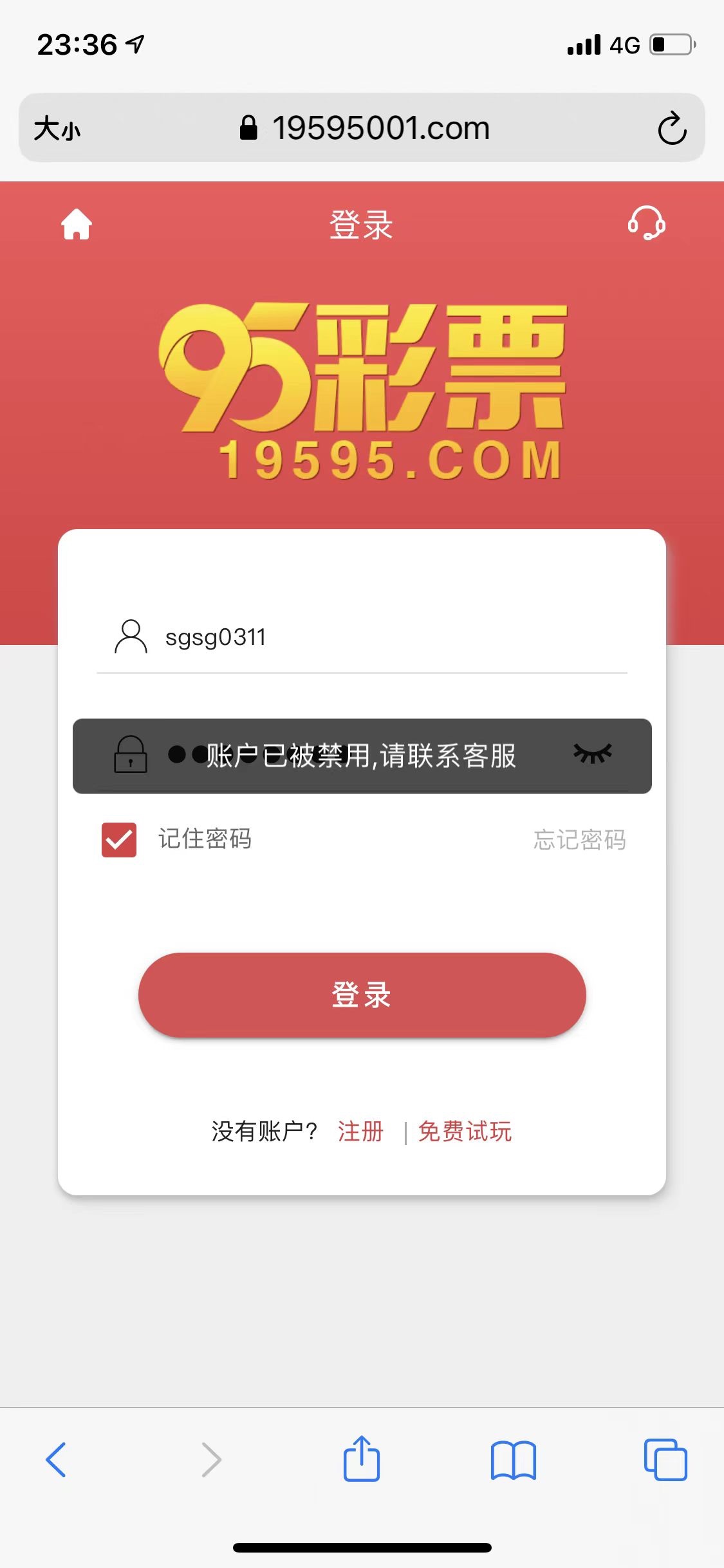
Task: Select the 登录 title in the header
Action: [x=362, y=225]
